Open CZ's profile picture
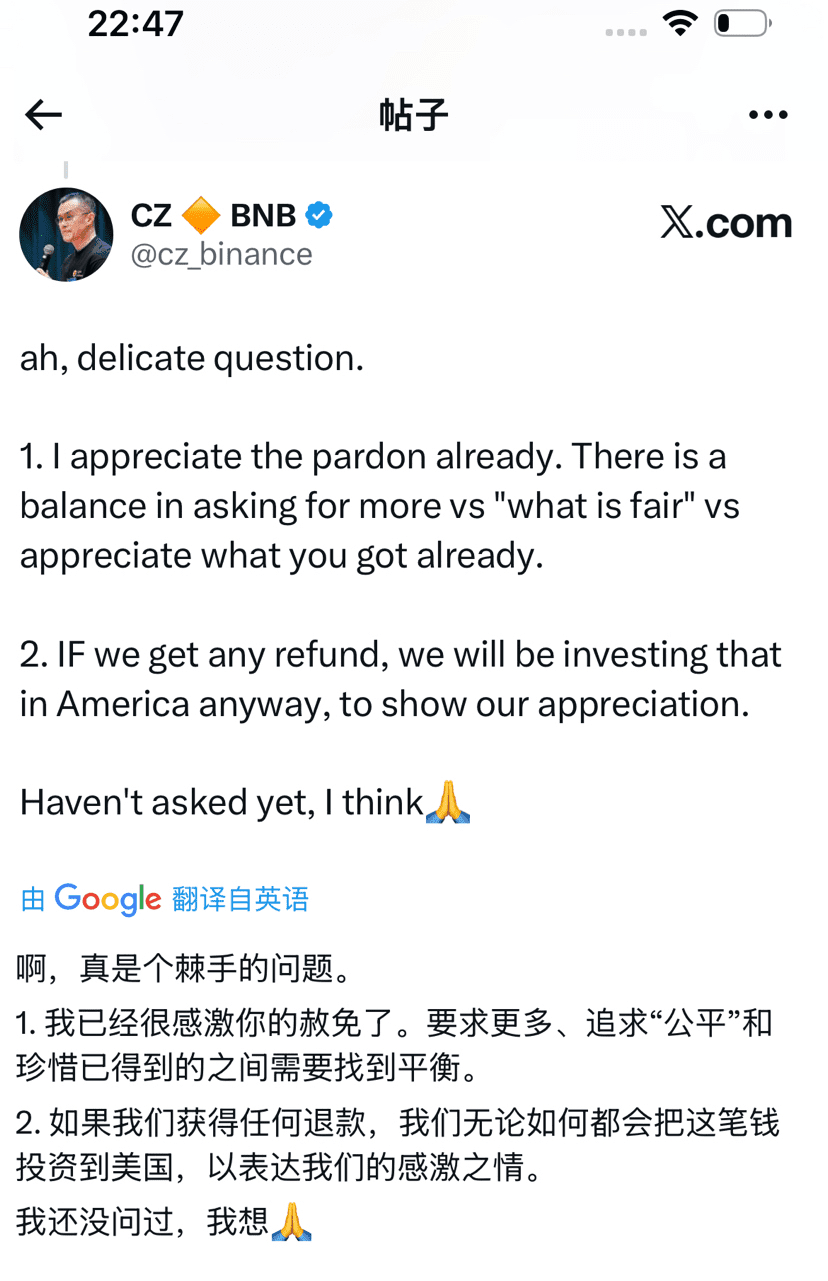This screenshot has width=828, height=1281. tap(66, 235)
